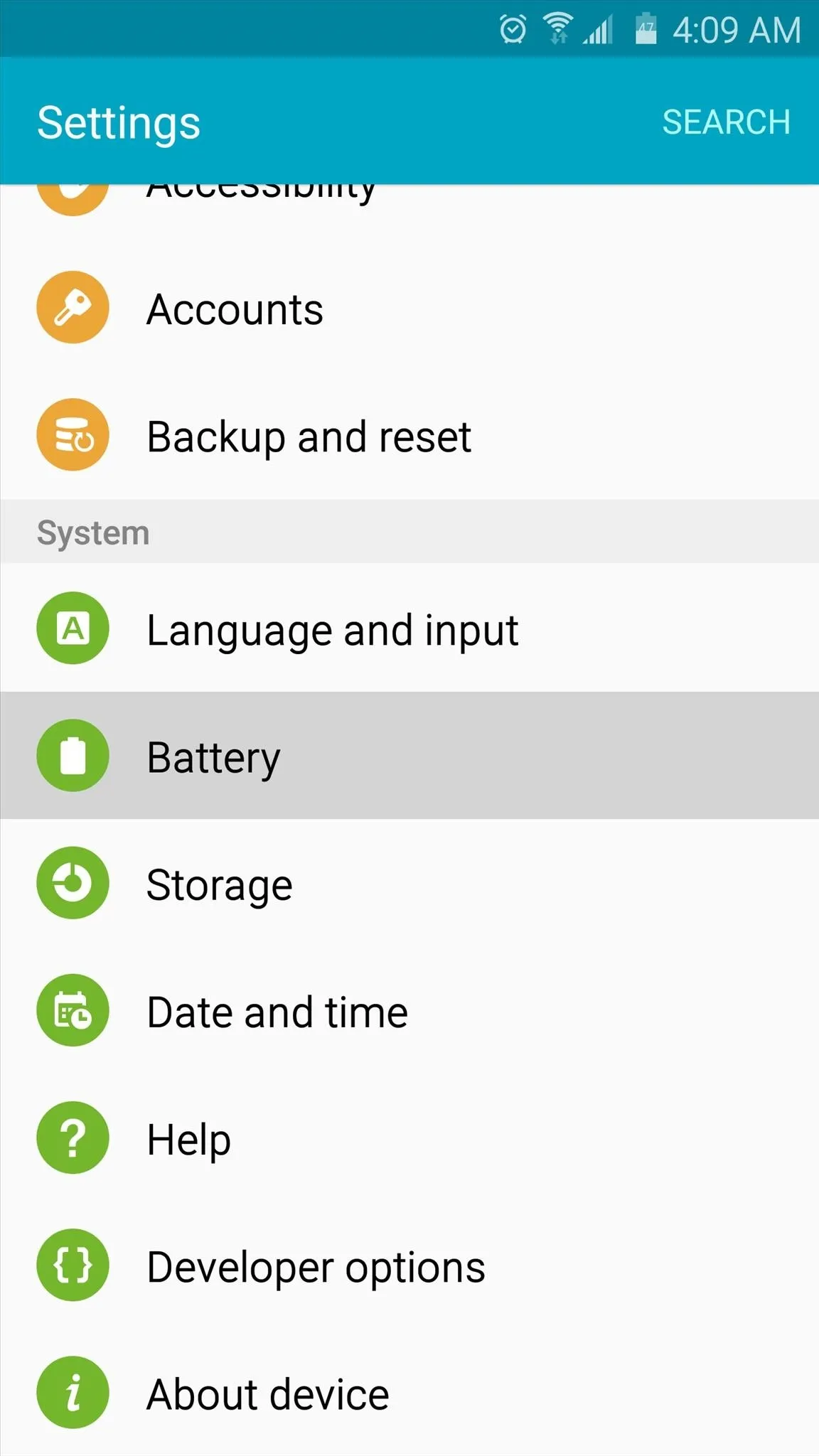Open Battery settings

409,756
